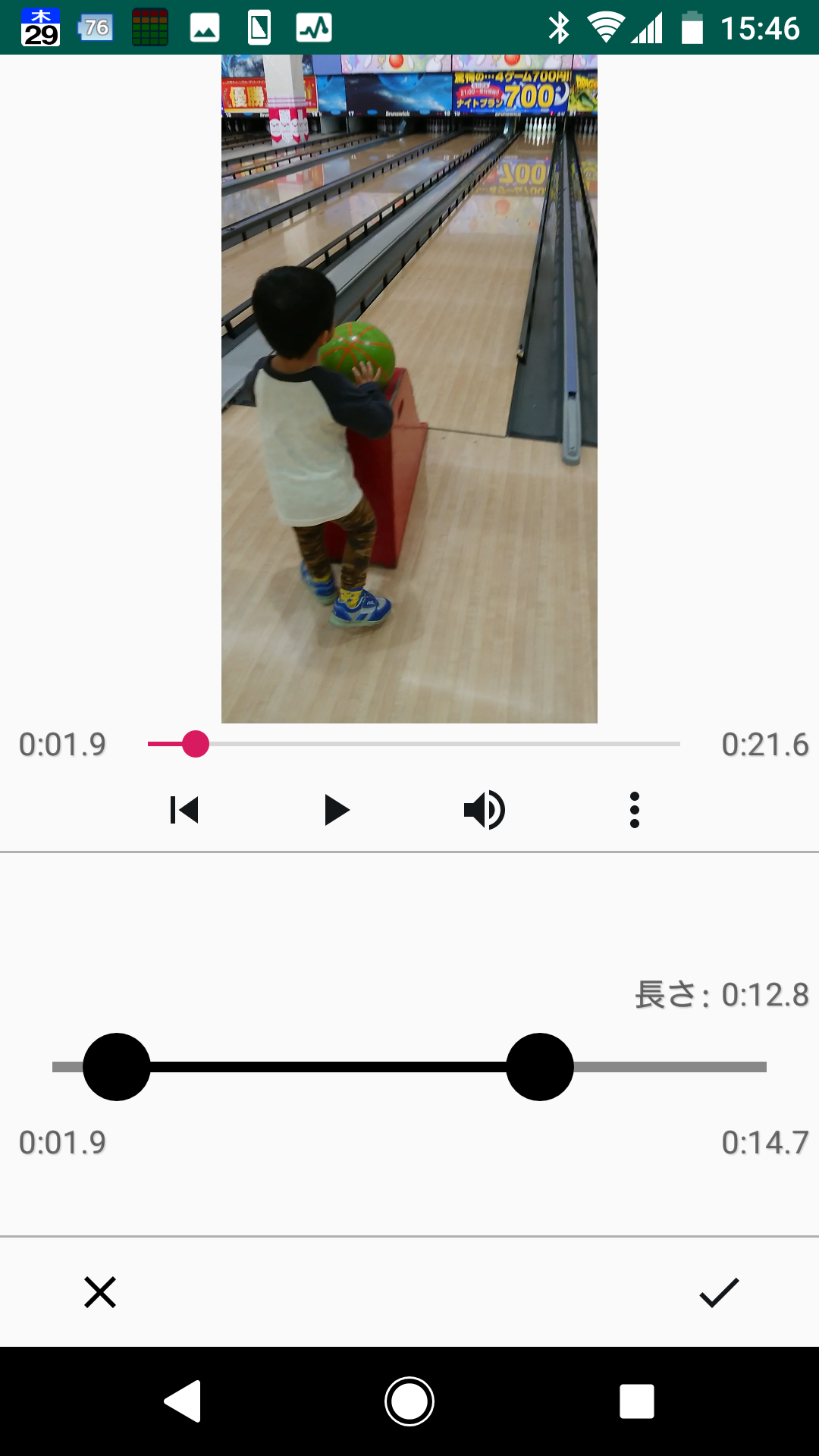The image size is (819, 1456).
Task: Select the length label 長さ: 0:12.8
Action: (x=720, y=994)
